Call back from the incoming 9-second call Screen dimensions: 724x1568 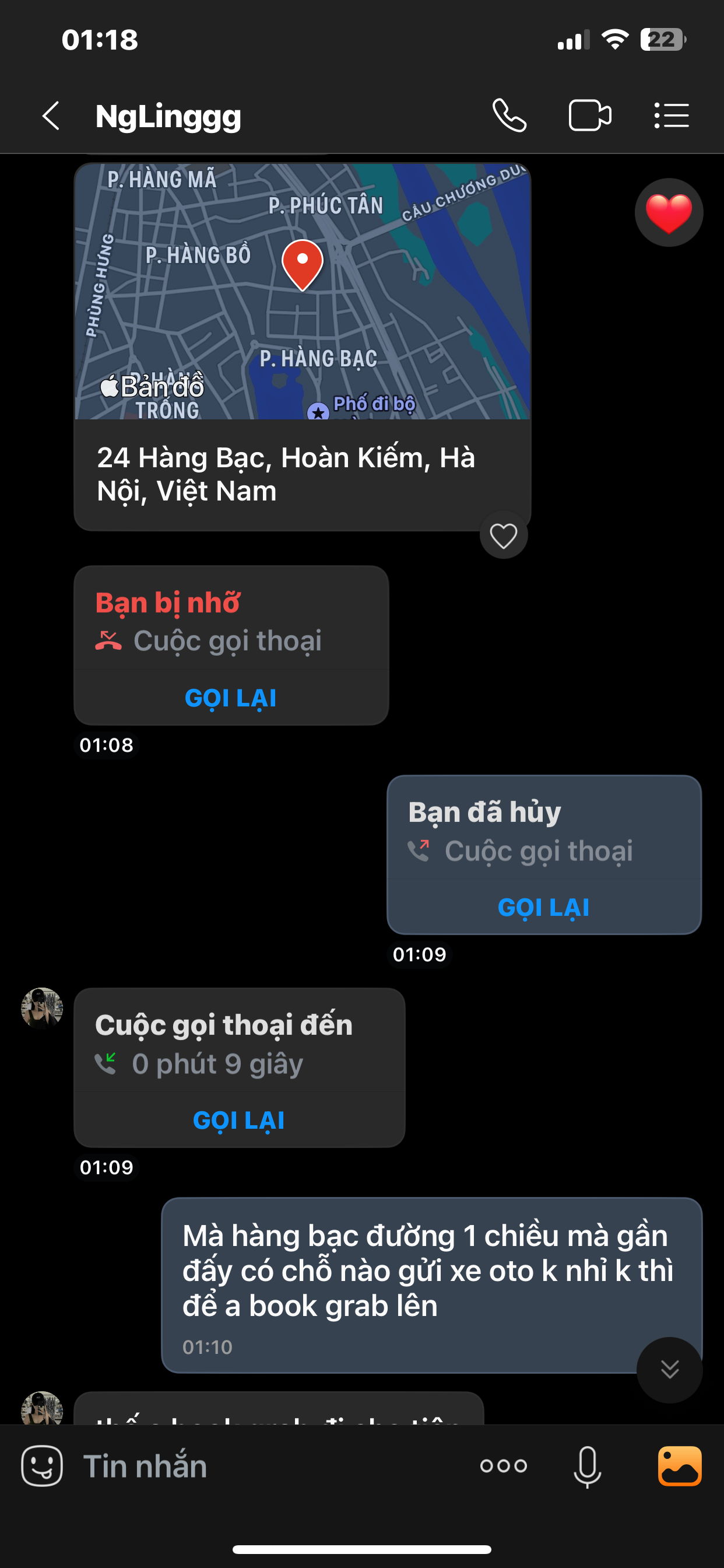pos(238,1120)
